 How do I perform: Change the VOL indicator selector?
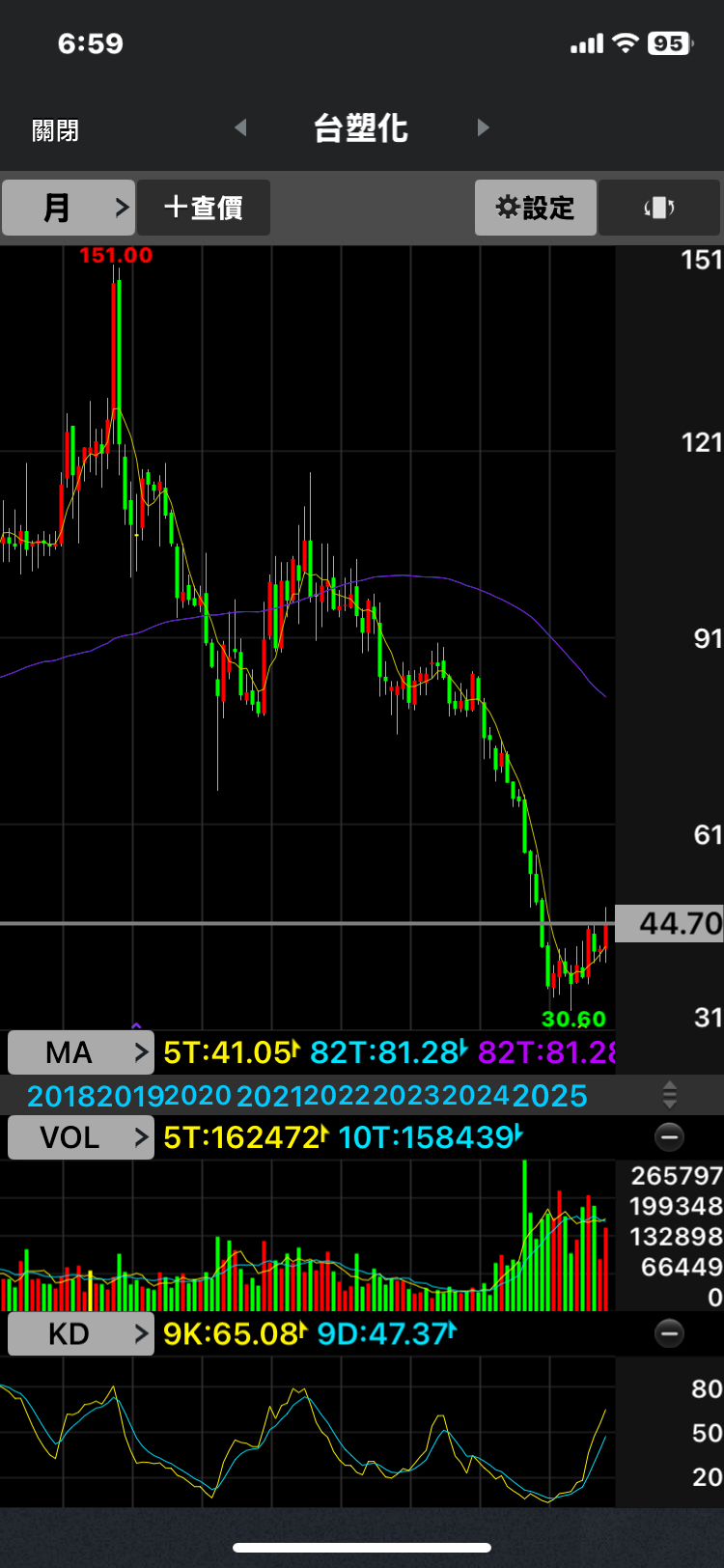tap(81, 1137)
